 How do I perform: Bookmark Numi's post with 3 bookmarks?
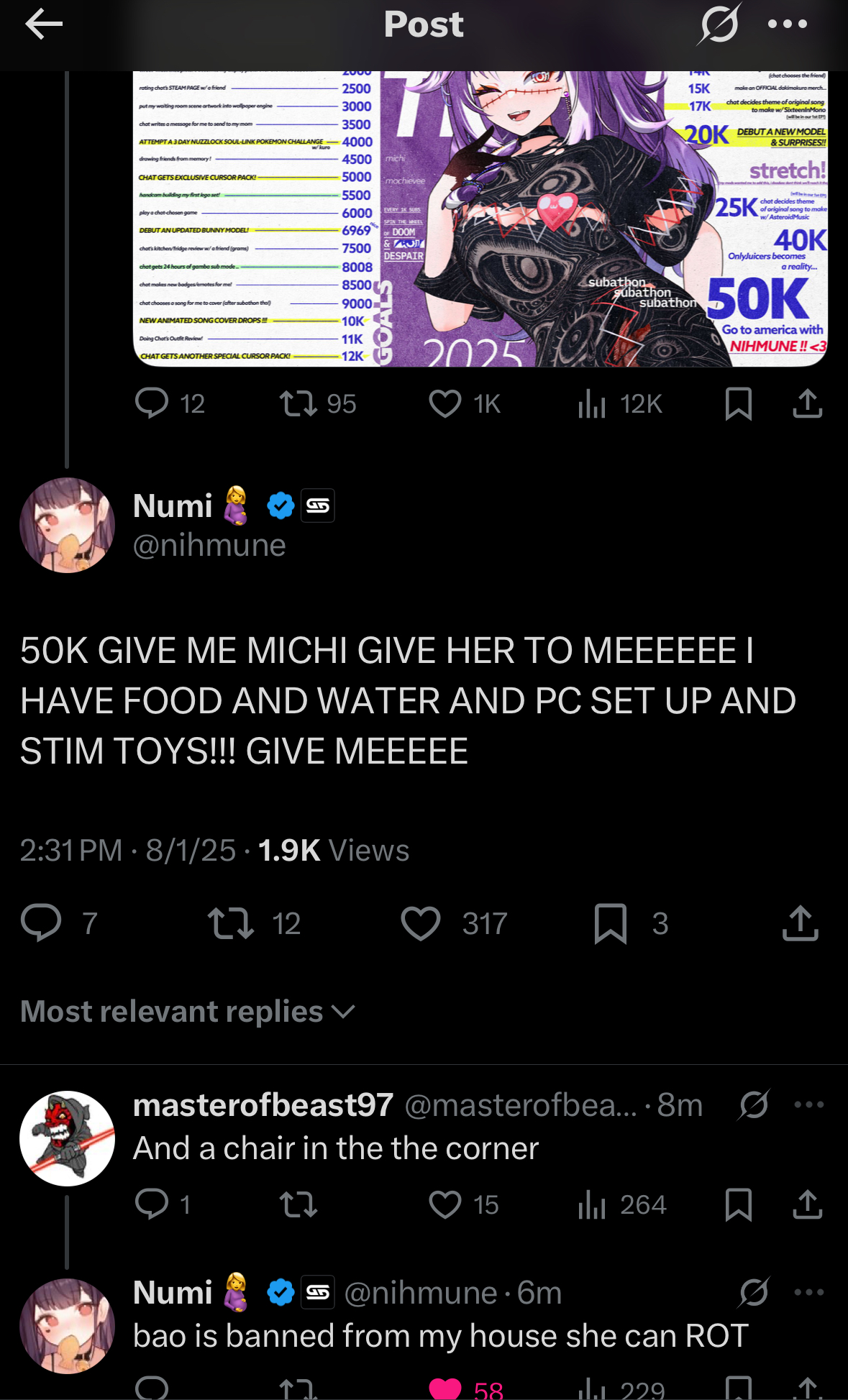(x=611, y=923)
